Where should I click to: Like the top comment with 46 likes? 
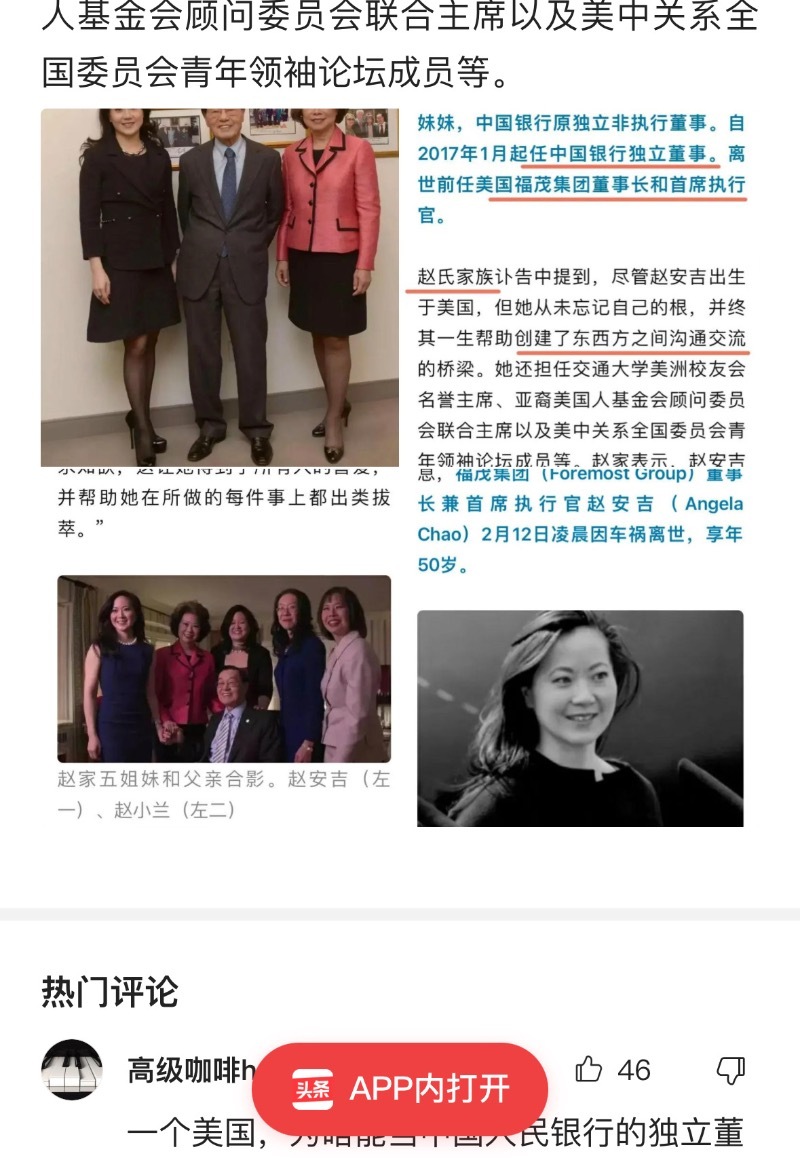pyautogui.click(x=590, y=1070)
